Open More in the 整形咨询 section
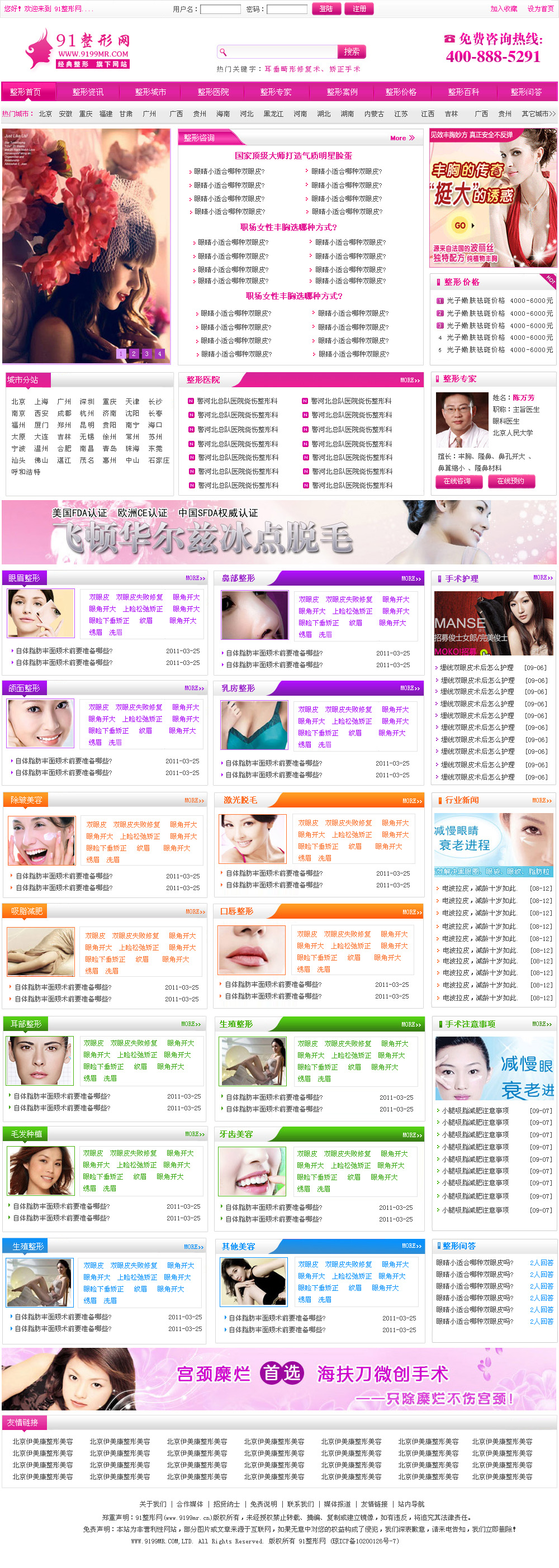 click(402, 138)
